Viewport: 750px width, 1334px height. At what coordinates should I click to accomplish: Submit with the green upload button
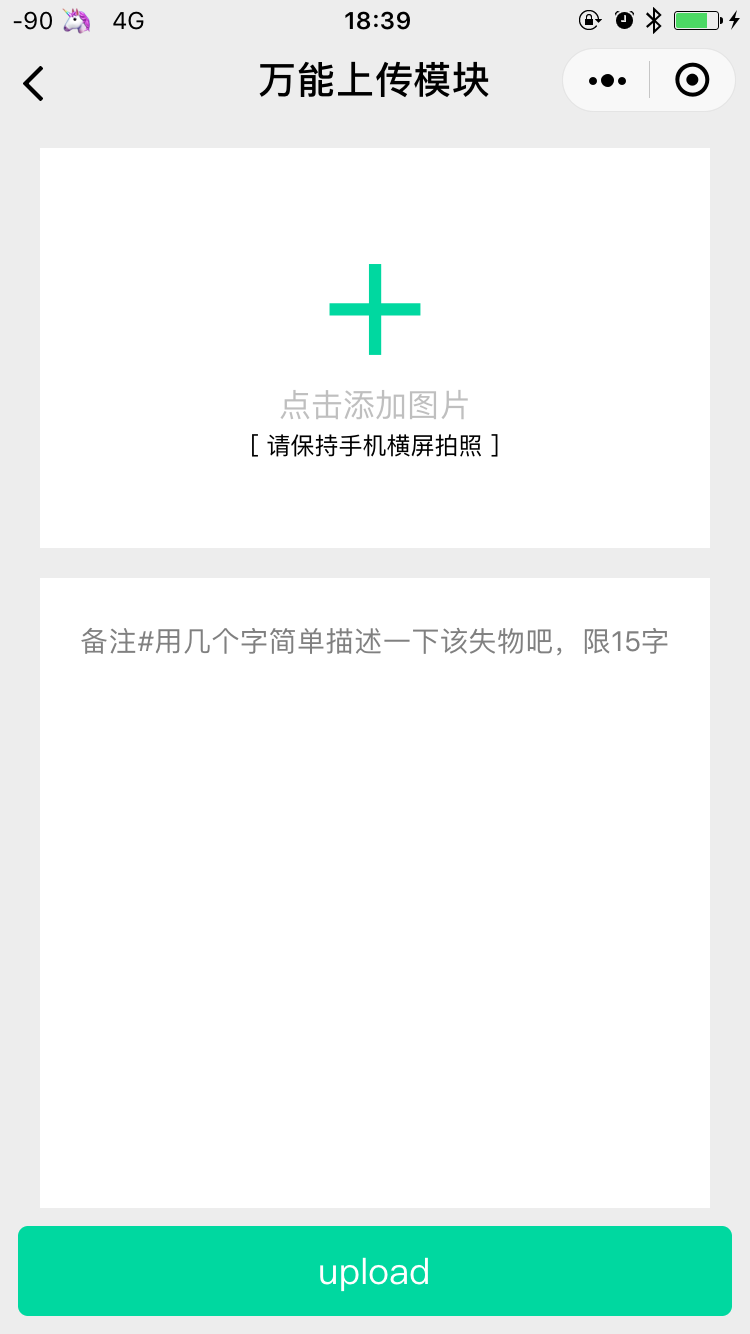click(374, 1271)
